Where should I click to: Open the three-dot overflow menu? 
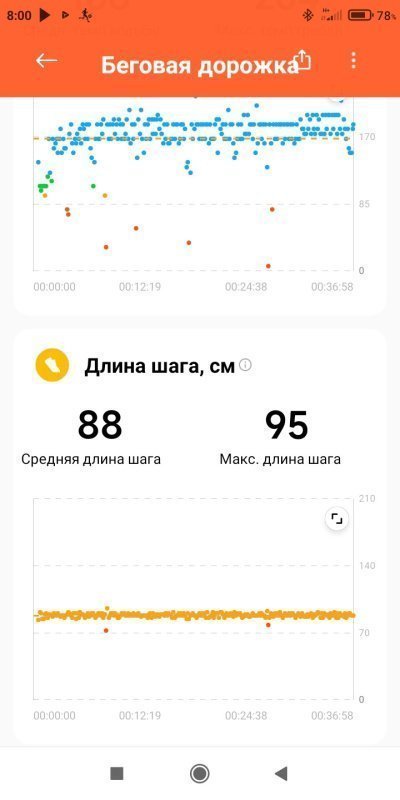coord(353,61)
